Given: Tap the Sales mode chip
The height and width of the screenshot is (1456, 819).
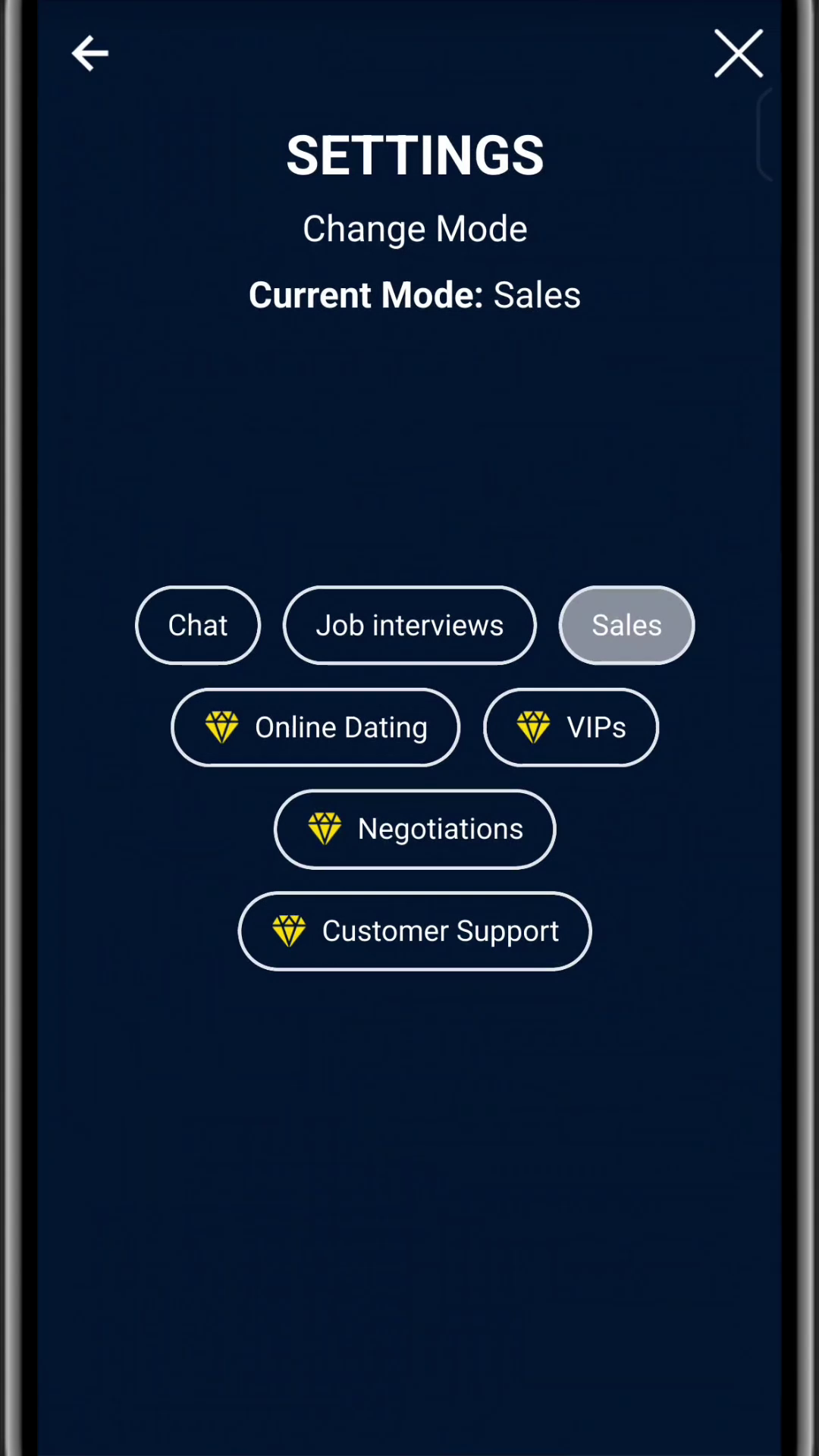Looking at the screenshot, I should tap(626, 626).
